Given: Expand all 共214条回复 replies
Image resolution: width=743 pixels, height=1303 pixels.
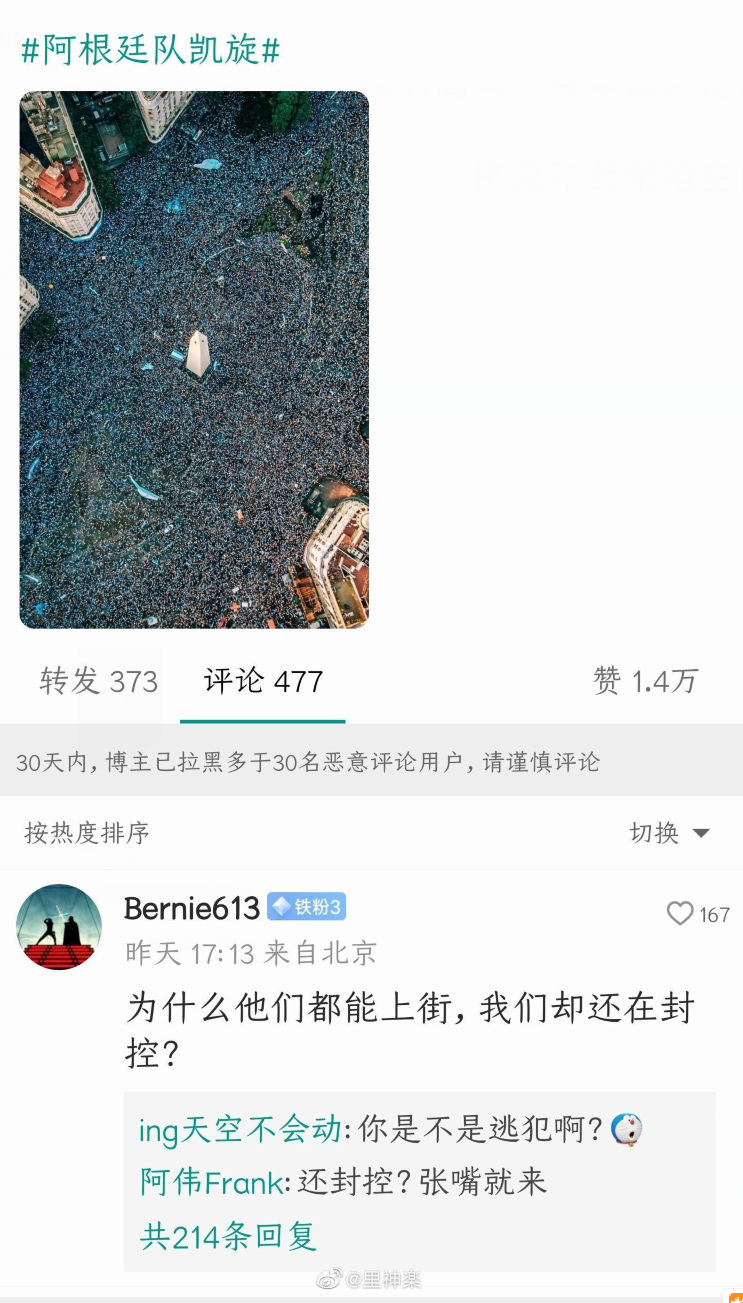Looking at the screenshot, I should 228,1237.
